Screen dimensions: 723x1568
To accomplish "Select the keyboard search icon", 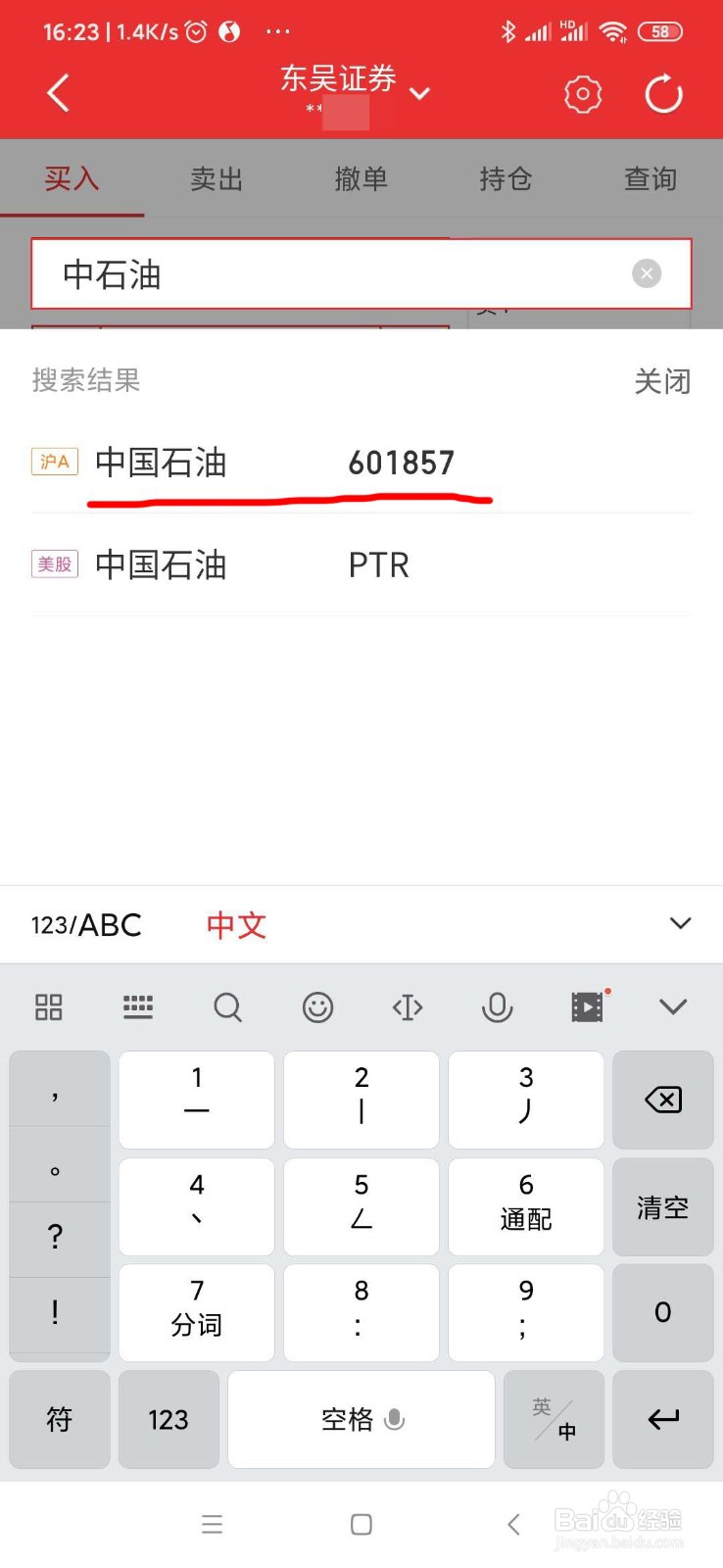I will [227, 1006].
